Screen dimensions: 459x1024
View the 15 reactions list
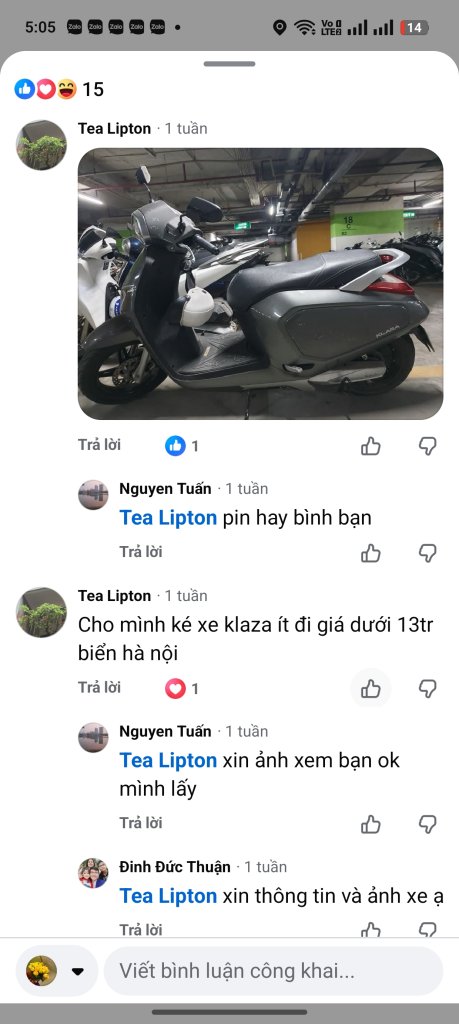coord(59,89)
